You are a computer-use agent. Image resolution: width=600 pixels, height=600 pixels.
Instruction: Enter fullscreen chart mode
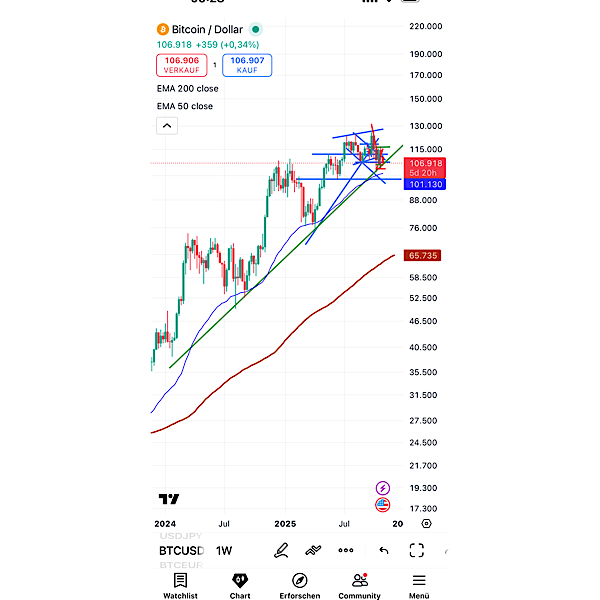(x=416, y=550)
